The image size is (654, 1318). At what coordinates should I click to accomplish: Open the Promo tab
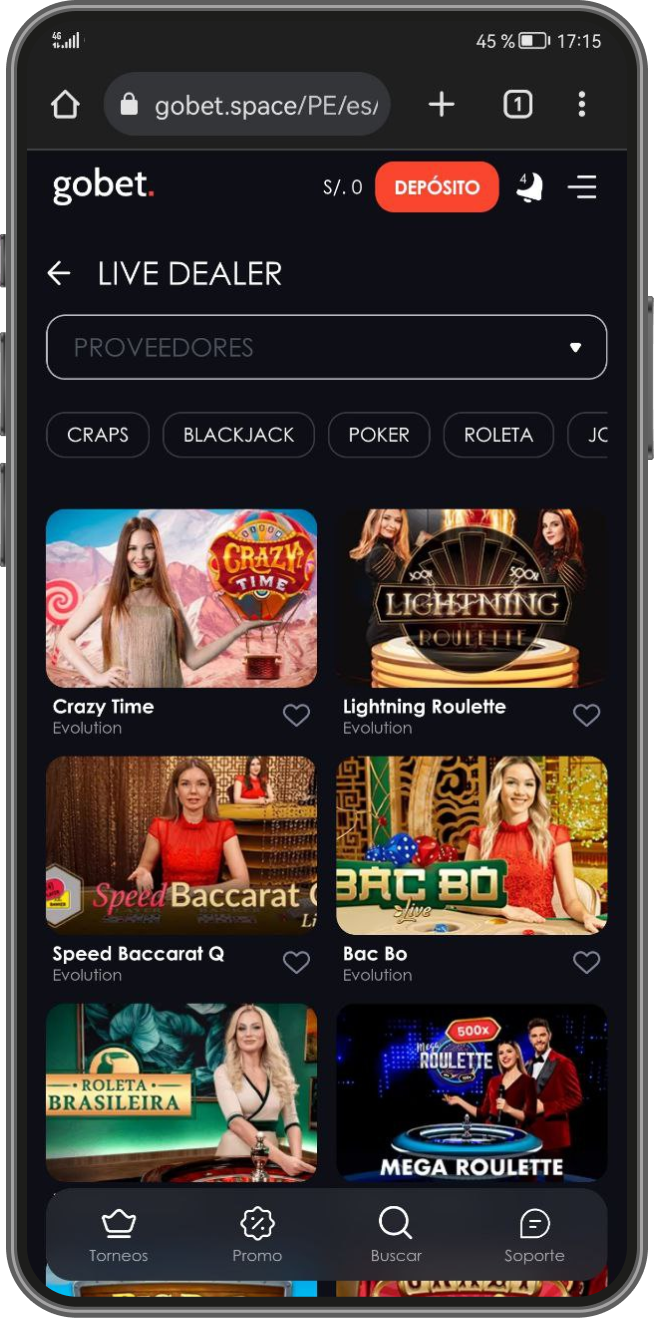pyautogui.click(x=257, y=1235)
